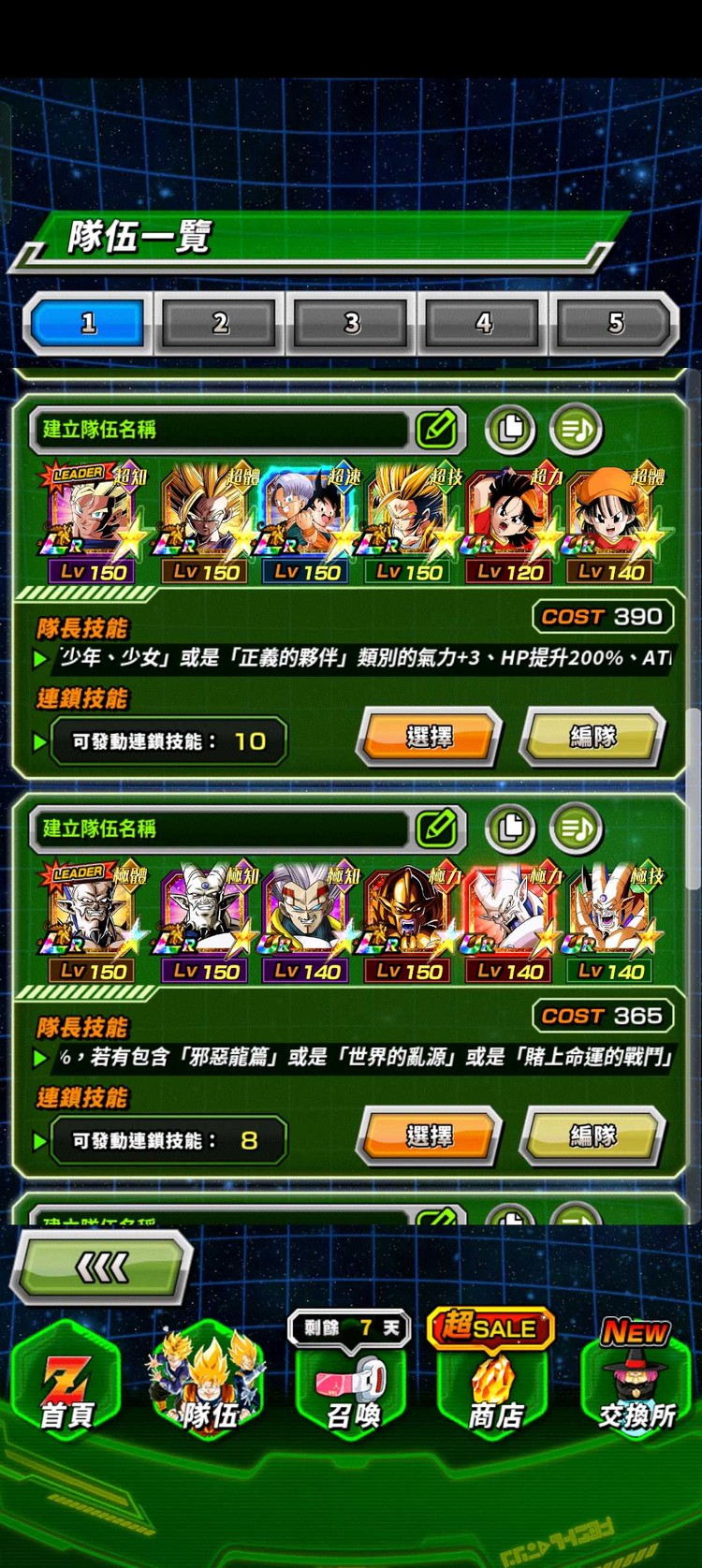Switch to team page 3

click(352, 324)
